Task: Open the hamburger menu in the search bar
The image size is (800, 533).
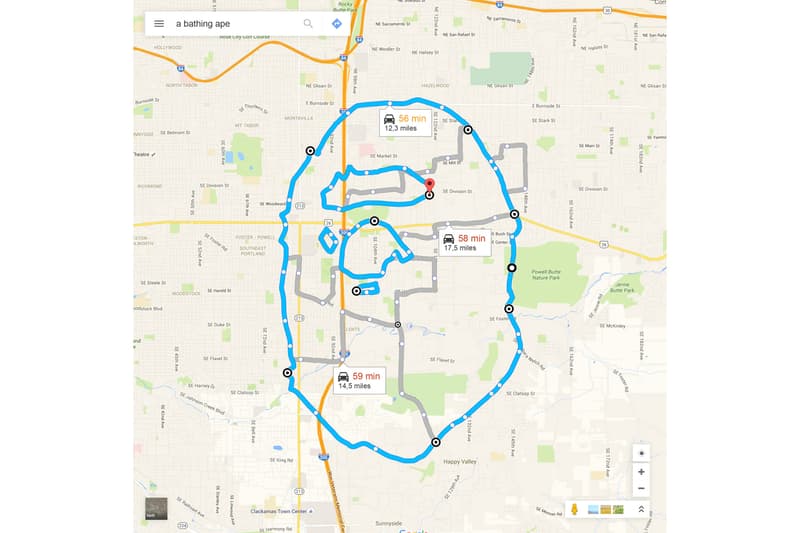Action: point(159,23)
